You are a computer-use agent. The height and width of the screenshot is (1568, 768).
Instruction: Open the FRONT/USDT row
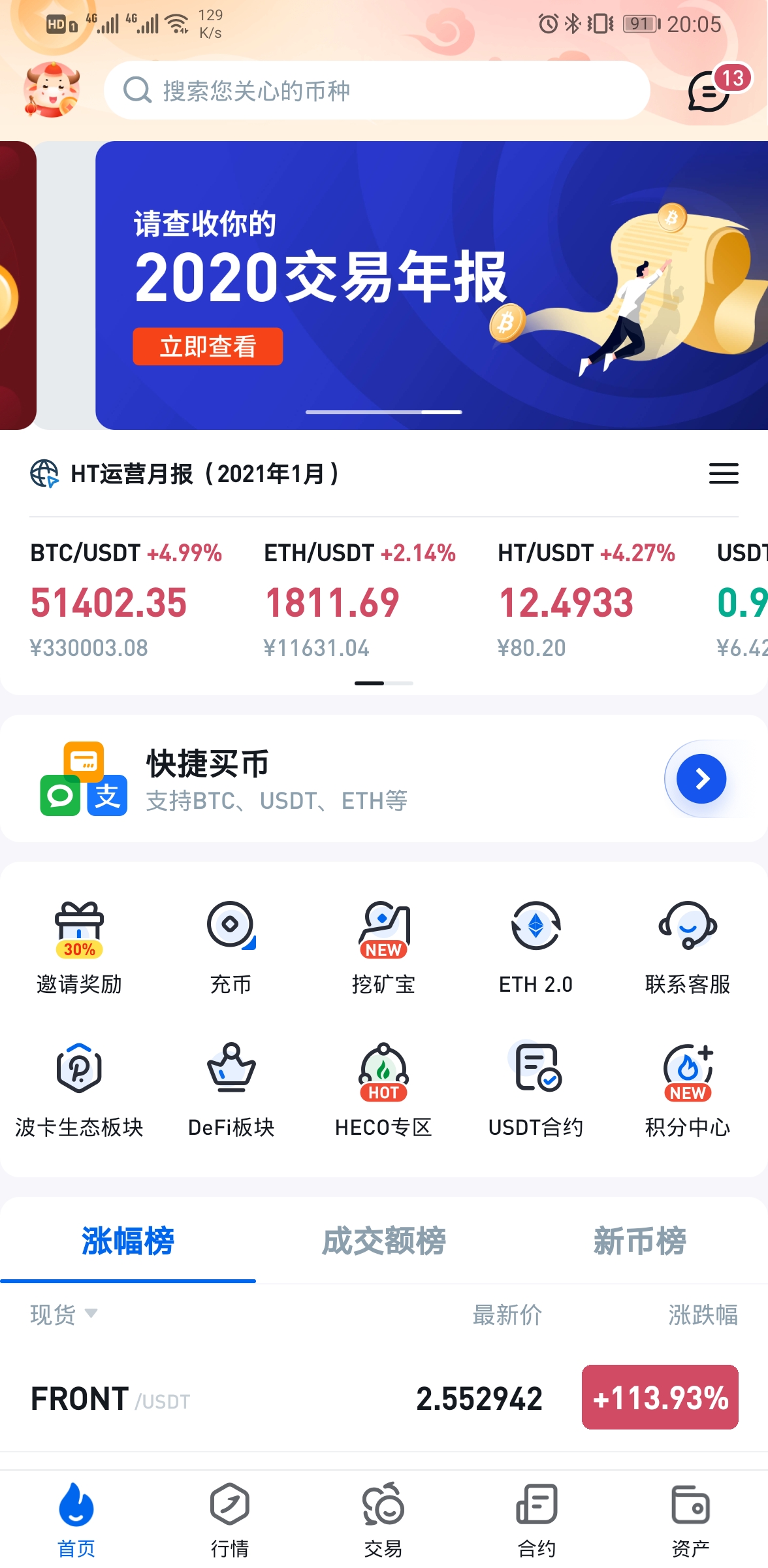pos(384,1398)
